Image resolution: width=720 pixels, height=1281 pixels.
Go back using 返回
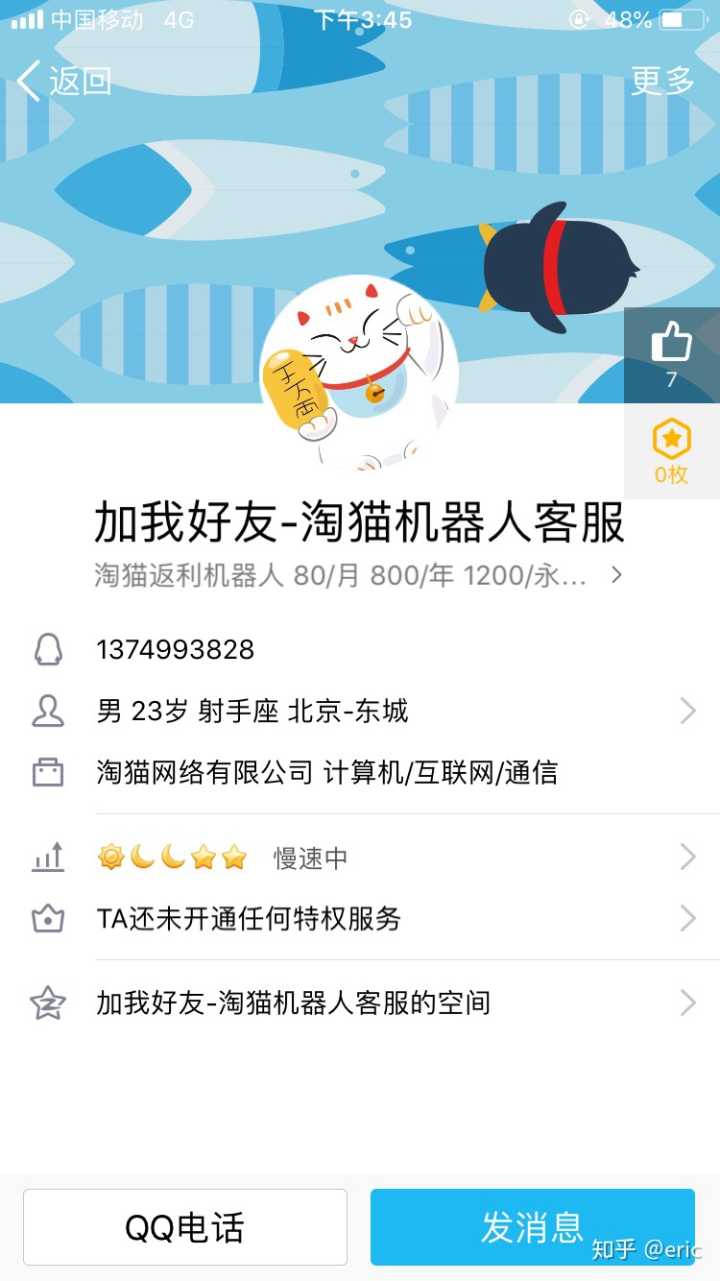coord(64,80)
